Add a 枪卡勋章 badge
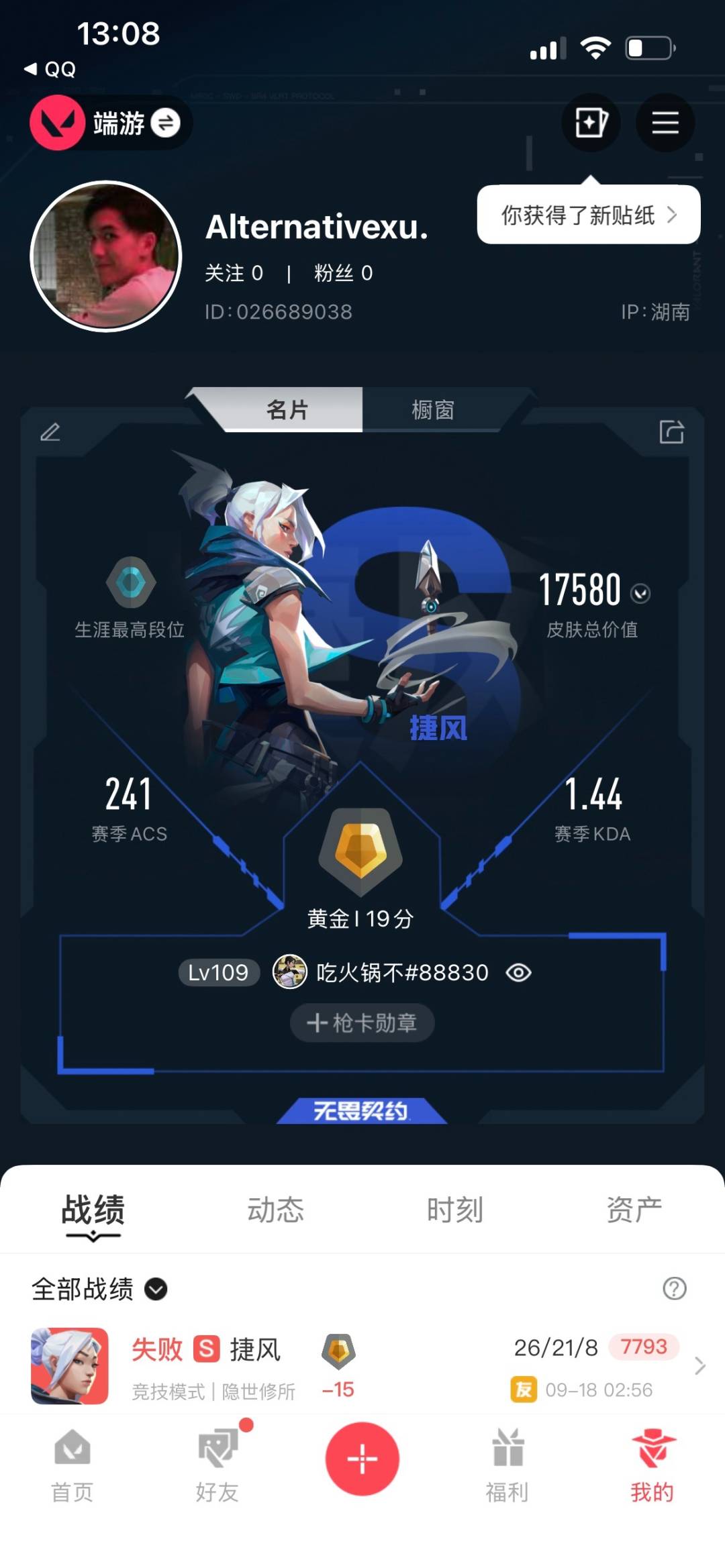The height and width of the screenshot is (1568, 725). [362, 1023]
